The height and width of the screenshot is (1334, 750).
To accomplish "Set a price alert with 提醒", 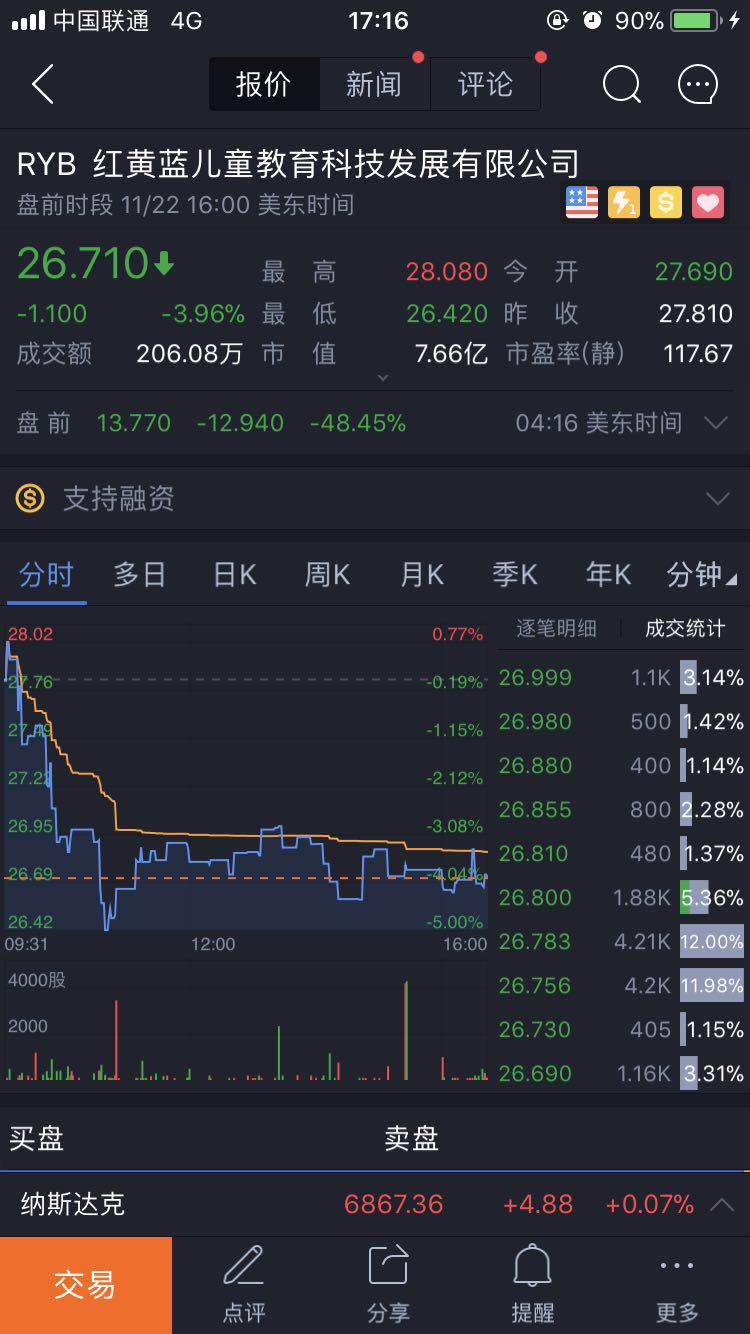I will coord(532,1285).
